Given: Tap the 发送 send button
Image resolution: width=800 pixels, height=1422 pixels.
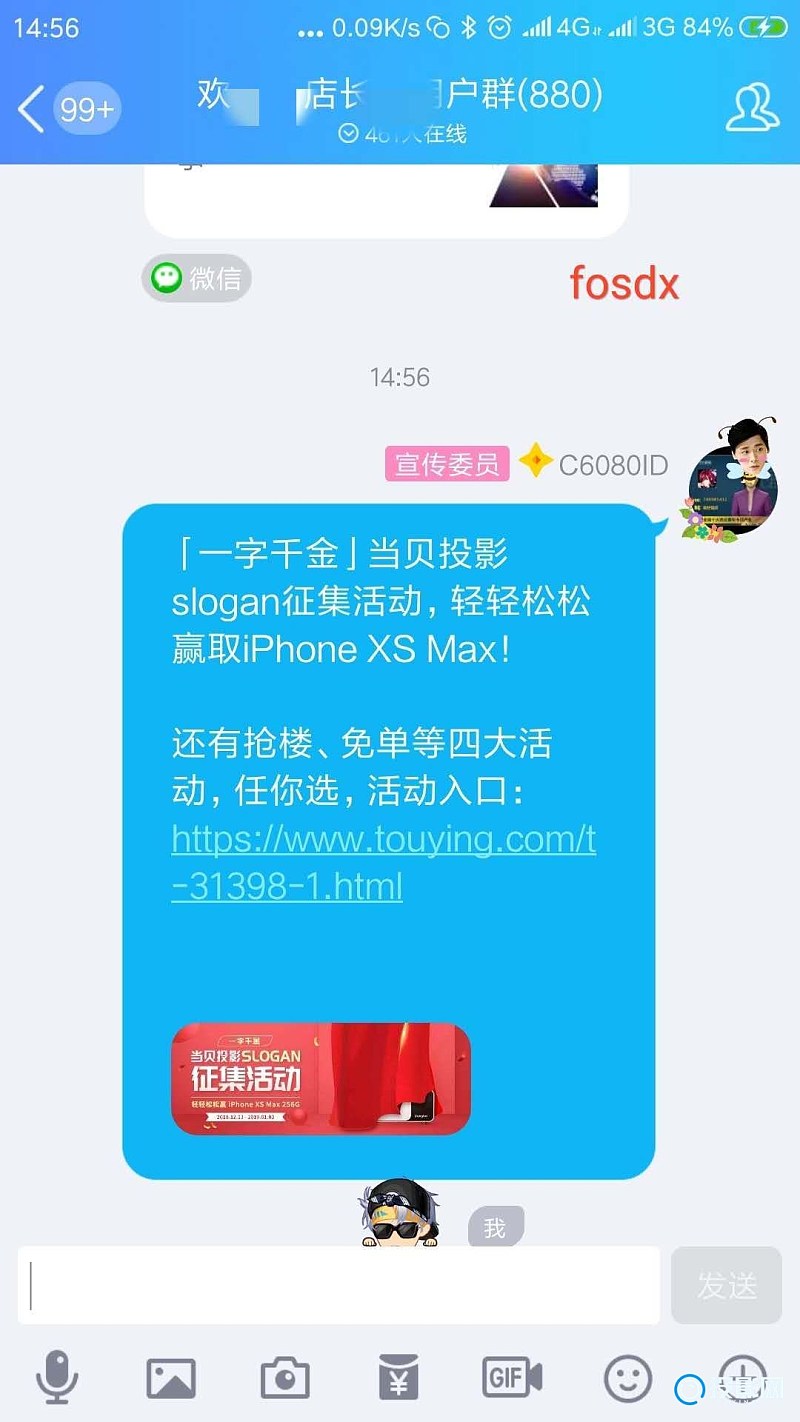Looking at the screenshot, I should pyautogui.click(x=726, y=1285).
